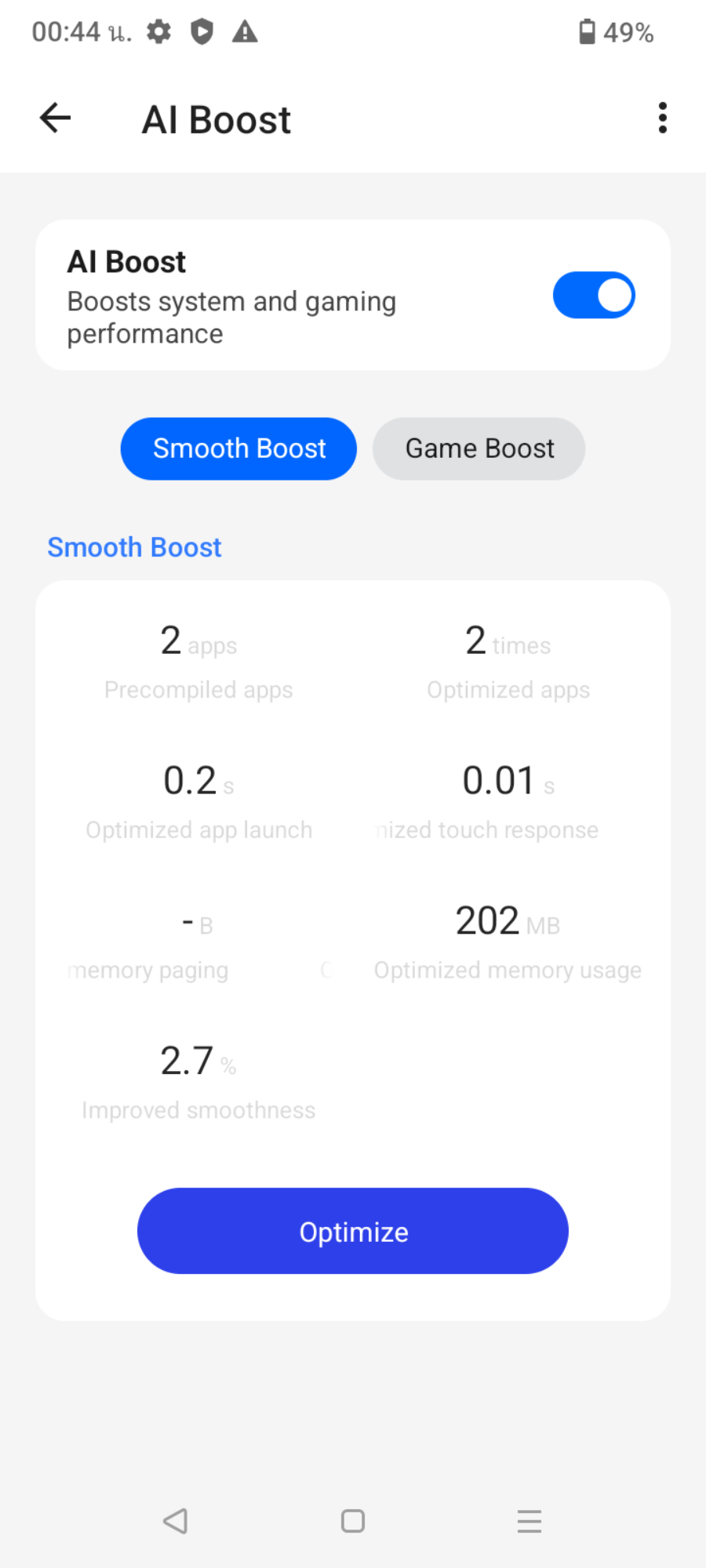
Task: Turn off the AI Boost switch
Action: [594, 296]
